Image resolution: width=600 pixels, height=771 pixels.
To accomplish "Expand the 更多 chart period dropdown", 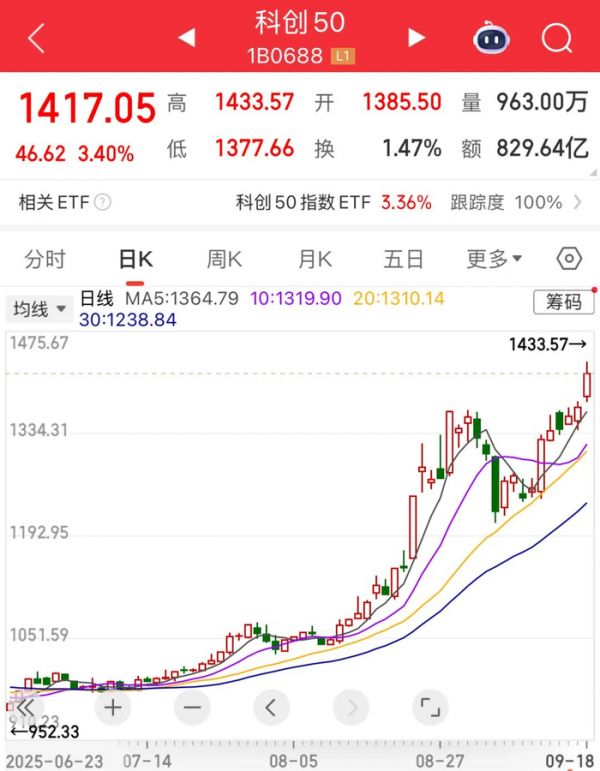I will 494,259.
